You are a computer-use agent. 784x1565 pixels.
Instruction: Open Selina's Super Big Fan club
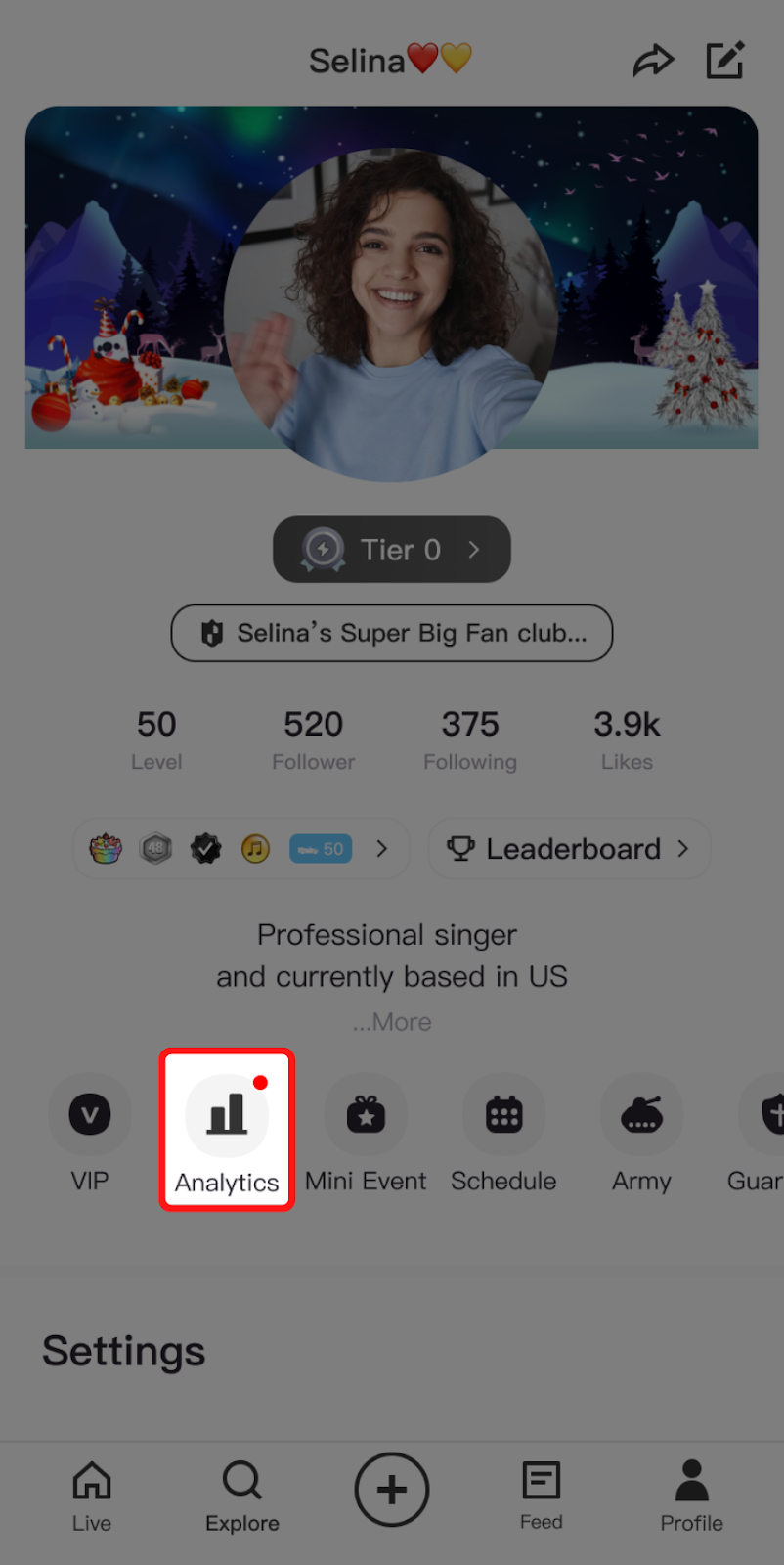coord(391,633)
